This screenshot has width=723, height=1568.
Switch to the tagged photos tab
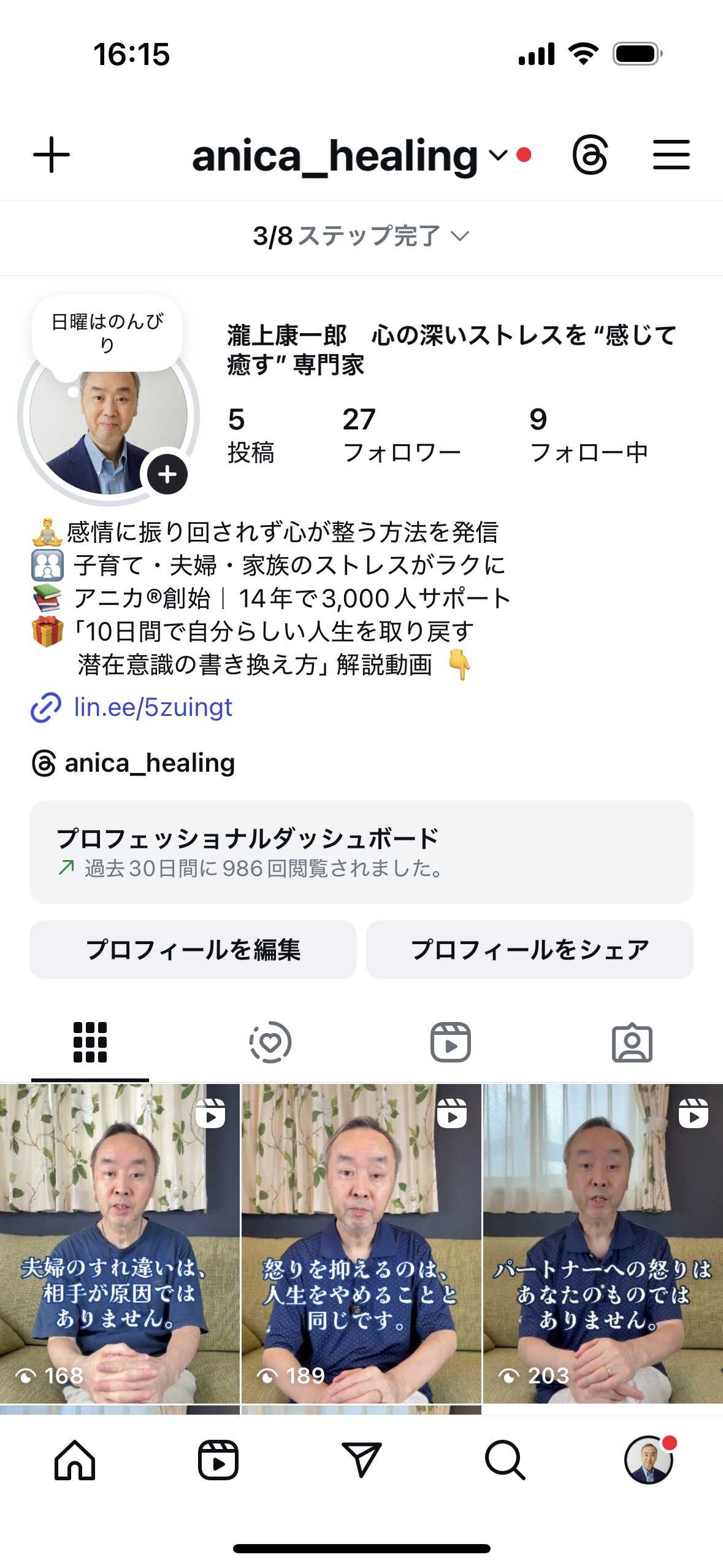[x=632, y=1042]
